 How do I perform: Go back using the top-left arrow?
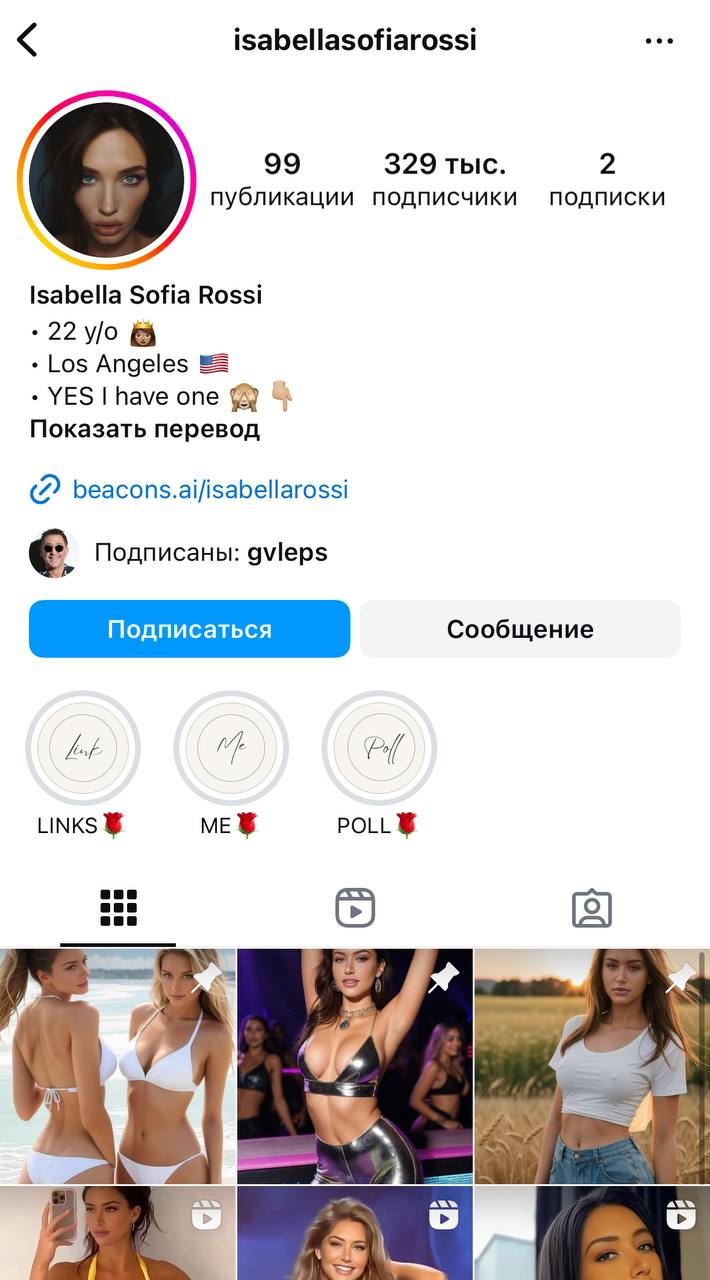[27, 40]
